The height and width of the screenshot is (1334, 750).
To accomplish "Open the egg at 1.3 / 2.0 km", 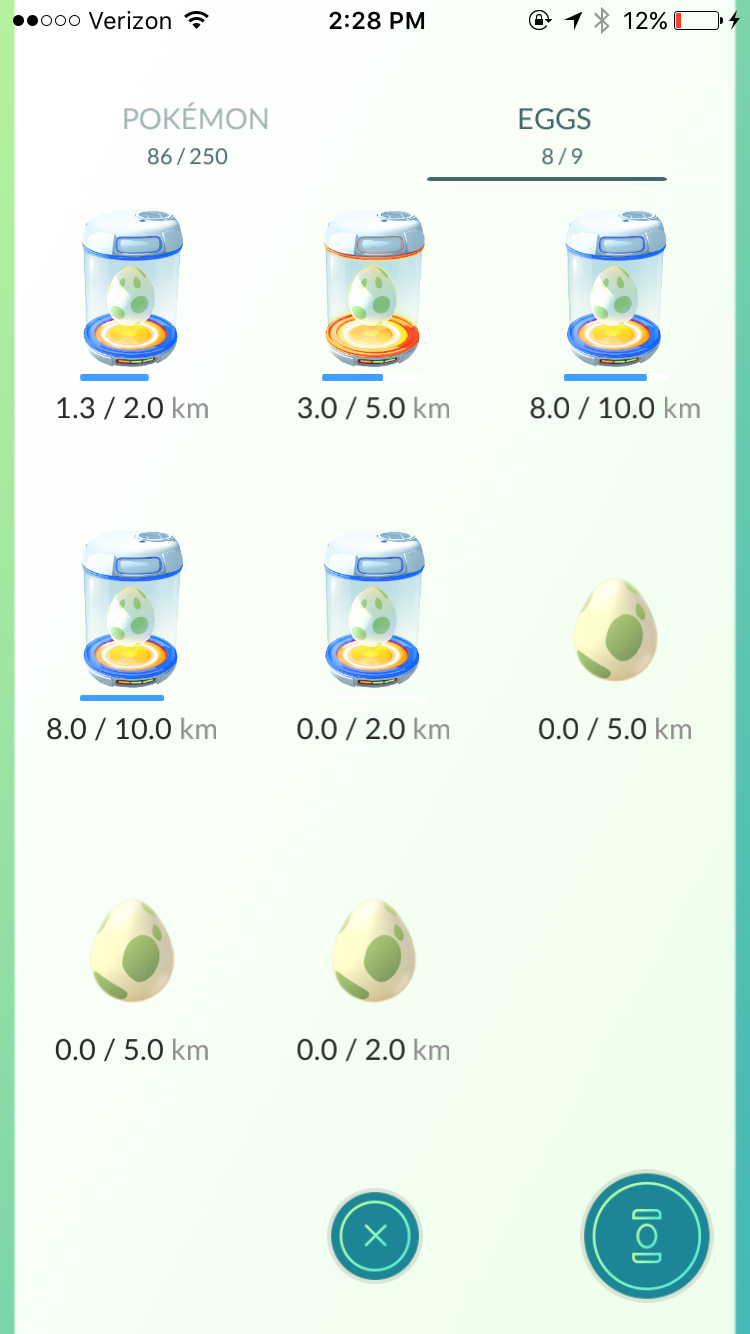I will tap(131, 290).
